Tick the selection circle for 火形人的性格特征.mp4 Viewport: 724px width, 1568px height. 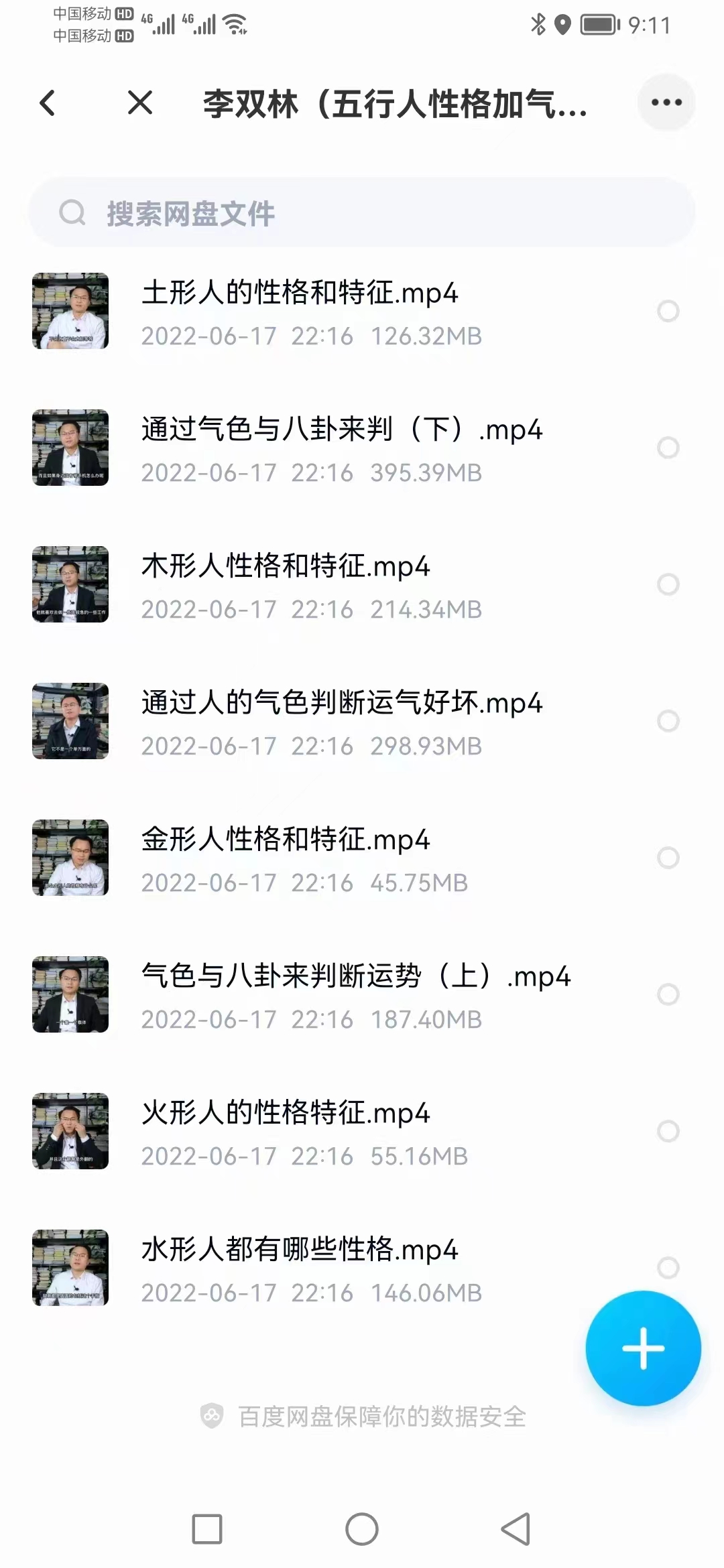[x=668, y=1131]
